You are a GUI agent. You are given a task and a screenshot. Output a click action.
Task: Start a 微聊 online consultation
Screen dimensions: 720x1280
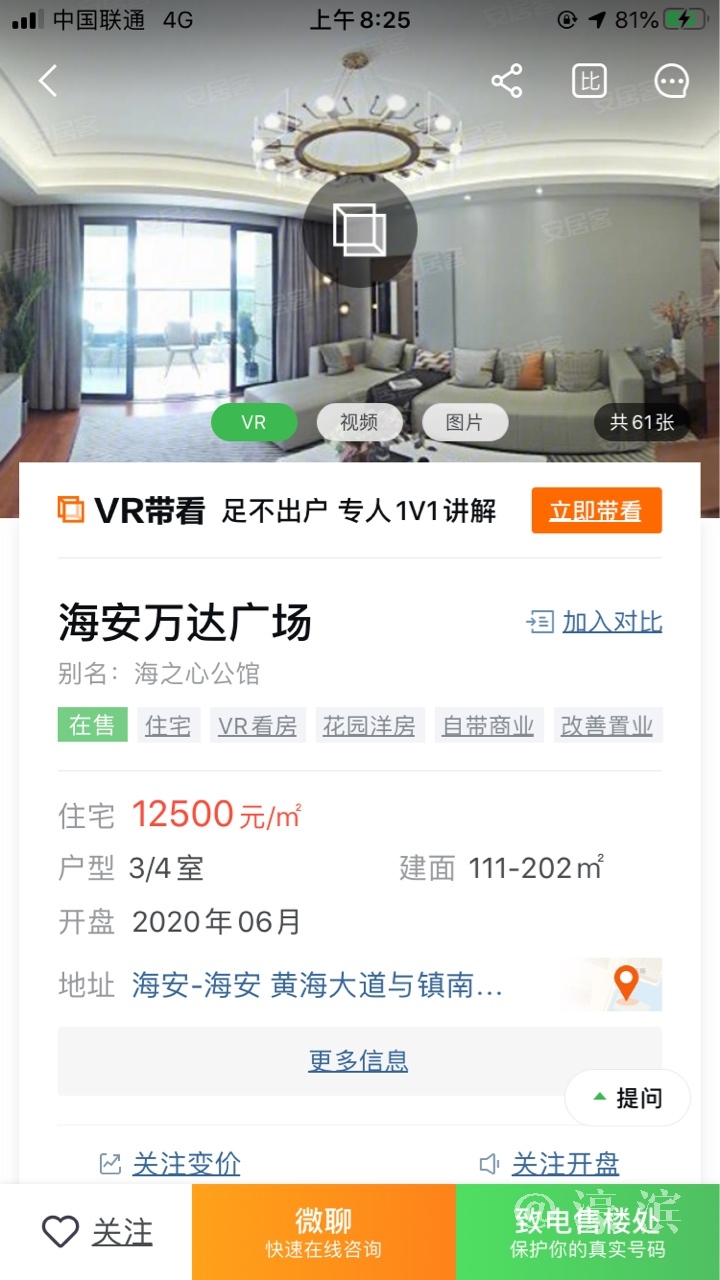[x=323, y=1232]
